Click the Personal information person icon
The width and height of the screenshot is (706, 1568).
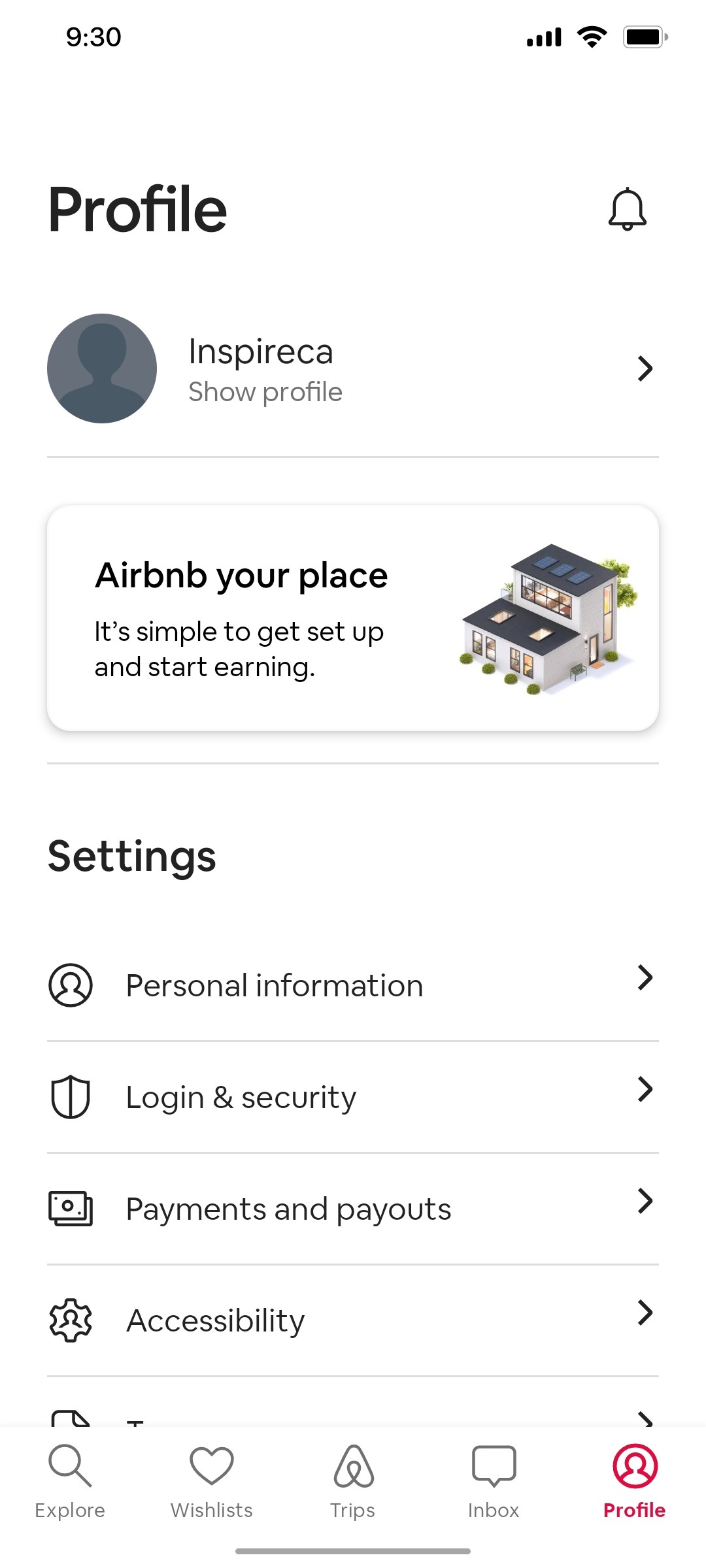tap(70, 985)
